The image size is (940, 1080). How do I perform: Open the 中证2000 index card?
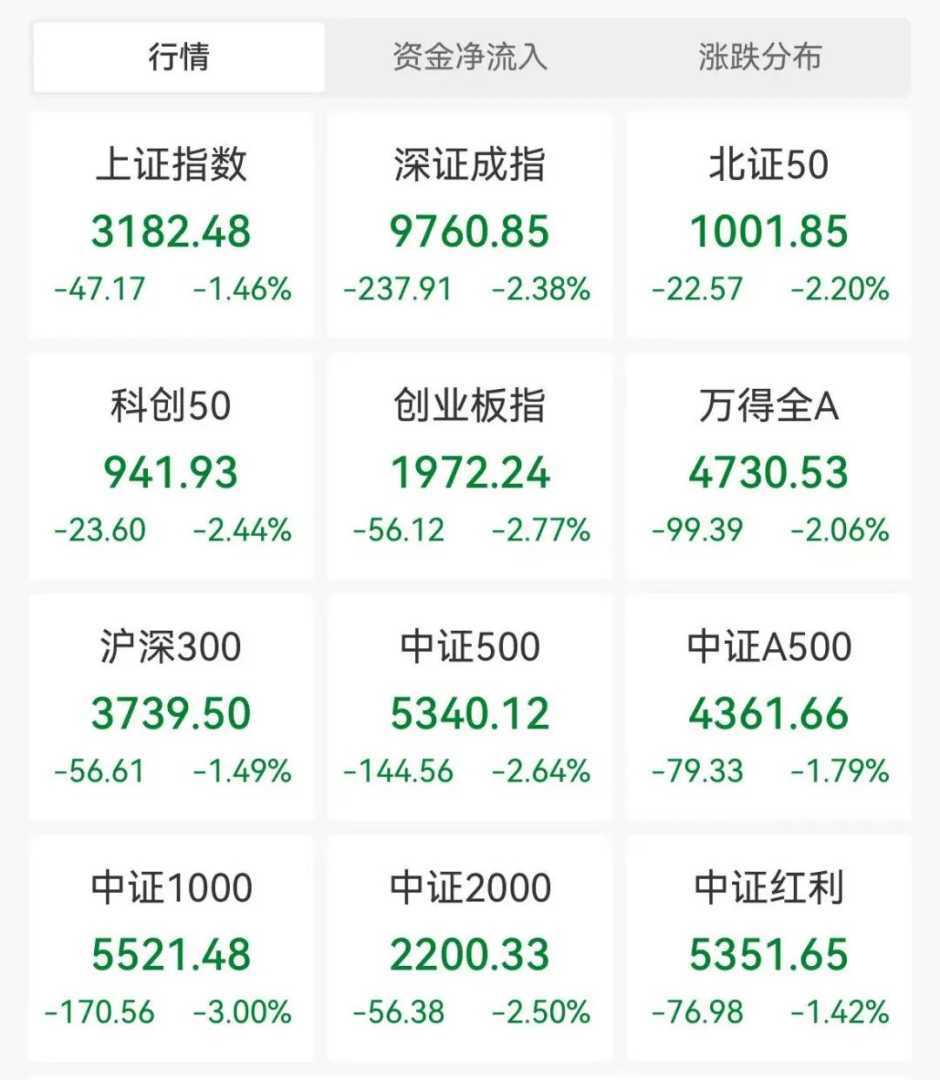click(x=469, y=949)
